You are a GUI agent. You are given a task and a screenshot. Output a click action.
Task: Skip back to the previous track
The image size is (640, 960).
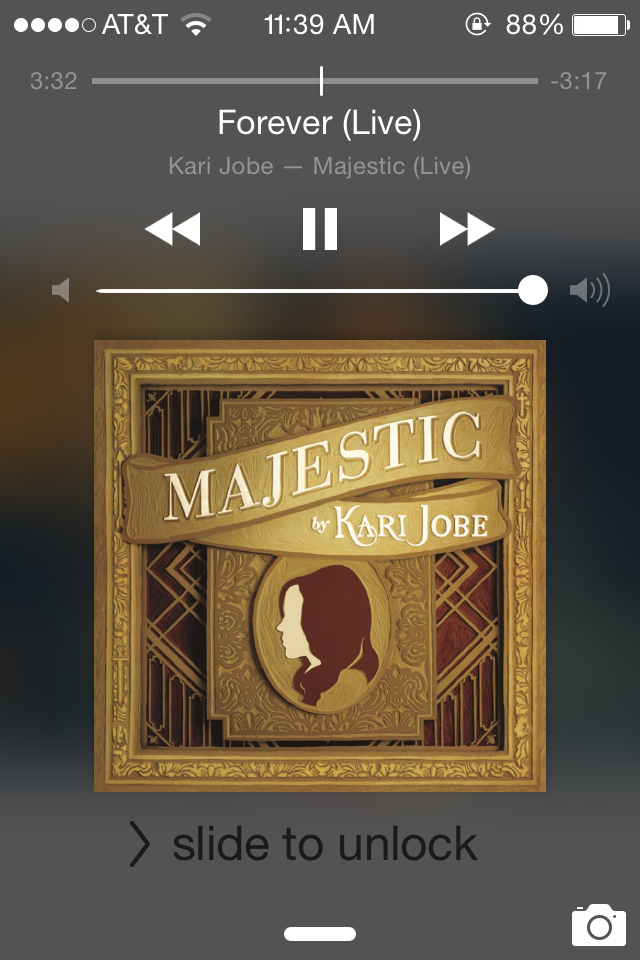(x=173, y=229)
